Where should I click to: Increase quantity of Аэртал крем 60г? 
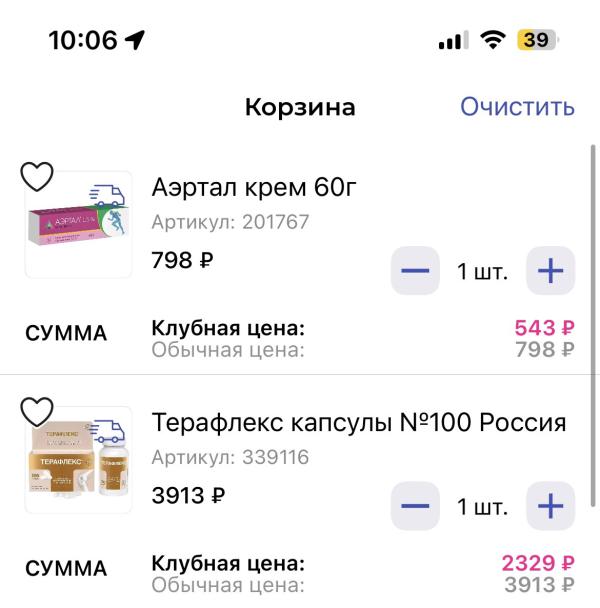pos(550,271)
